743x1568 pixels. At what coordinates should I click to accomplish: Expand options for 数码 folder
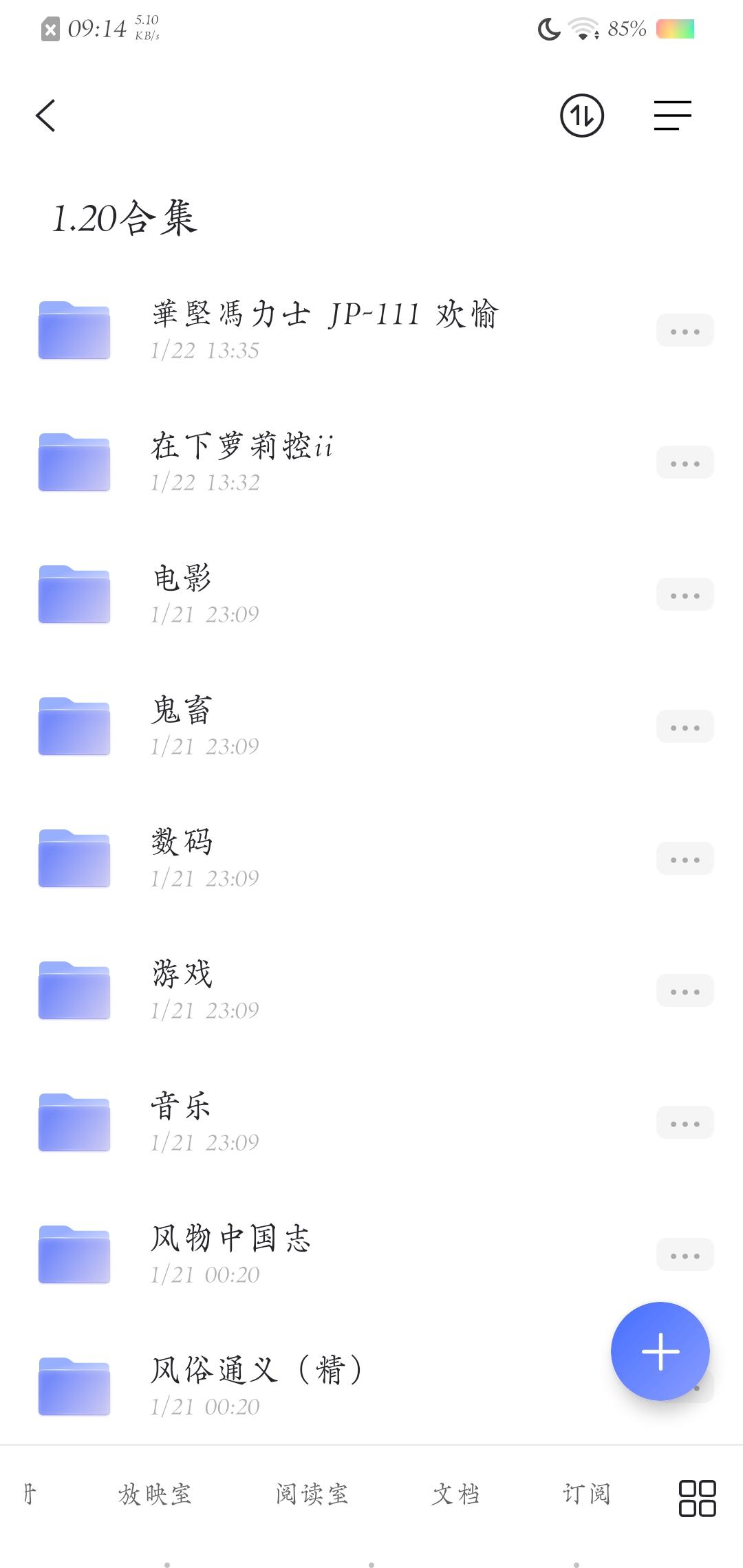685,858
